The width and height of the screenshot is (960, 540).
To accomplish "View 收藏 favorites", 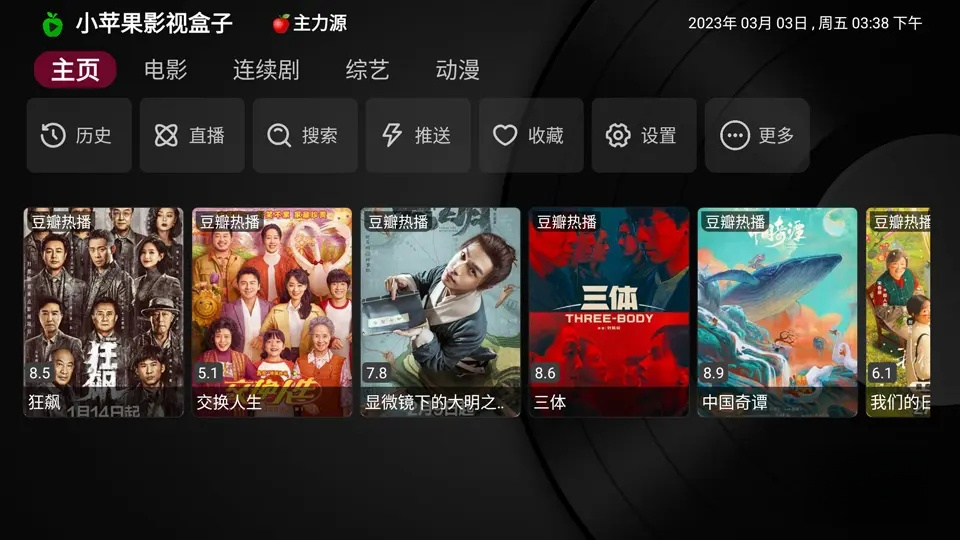I will pyautogui.click(x=531, y=135).
